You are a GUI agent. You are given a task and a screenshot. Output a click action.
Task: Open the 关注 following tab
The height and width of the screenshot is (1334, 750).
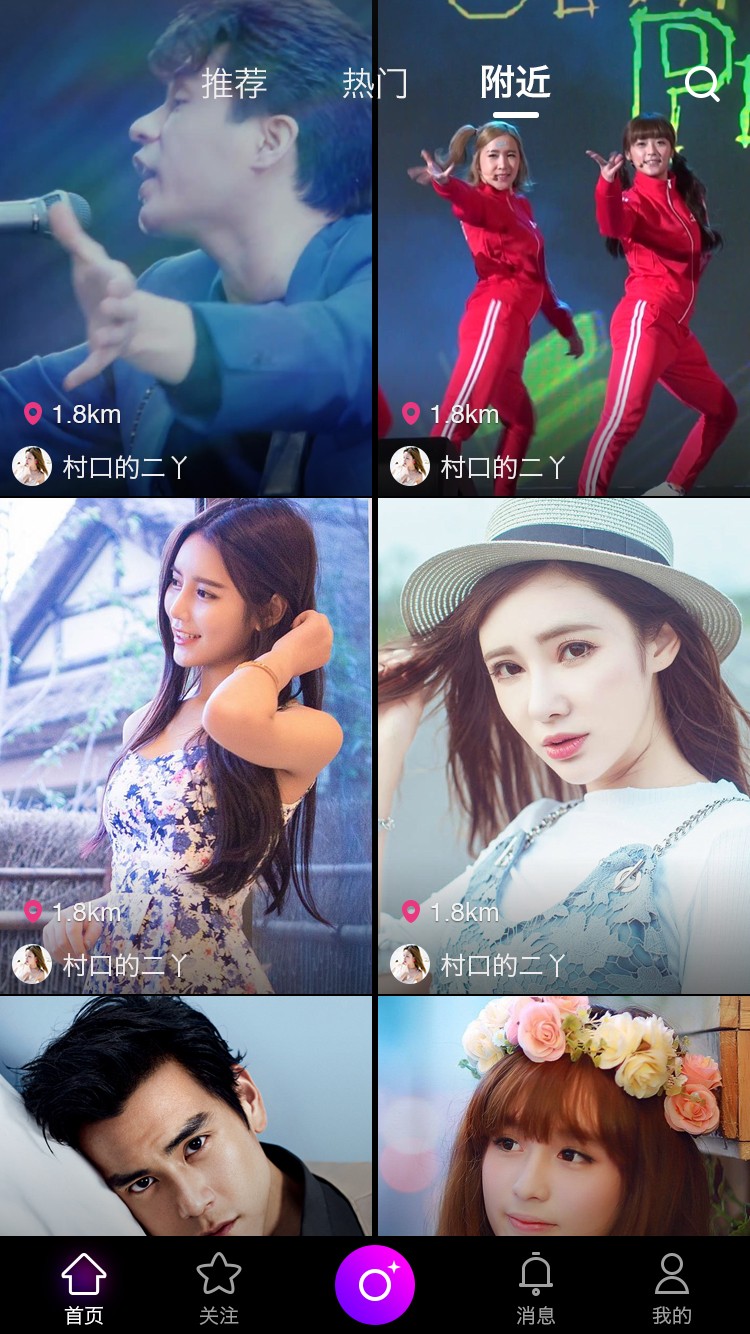(219, 1288)
